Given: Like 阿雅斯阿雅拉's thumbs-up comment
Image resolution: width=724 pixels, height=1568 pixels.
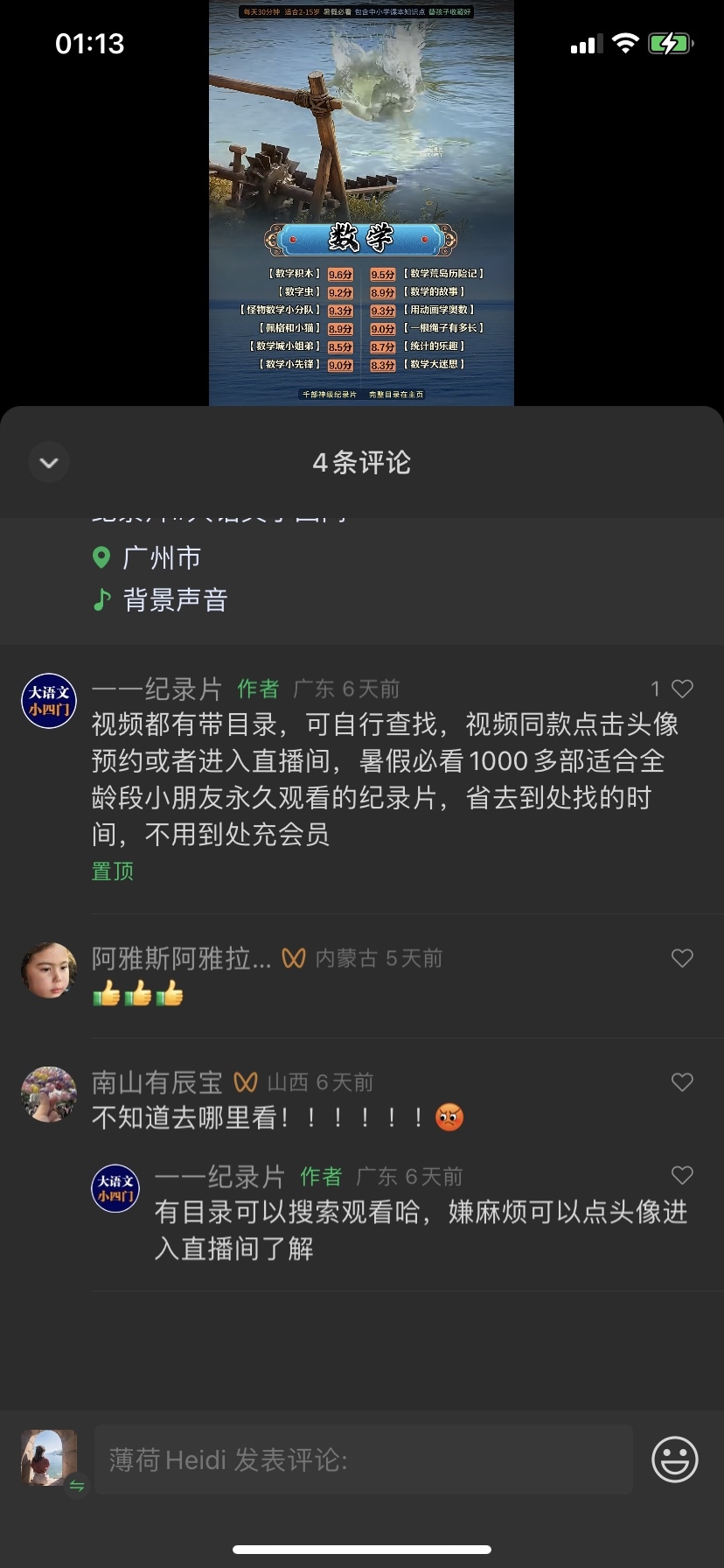Looking at the screenshot, I should 682,958.
